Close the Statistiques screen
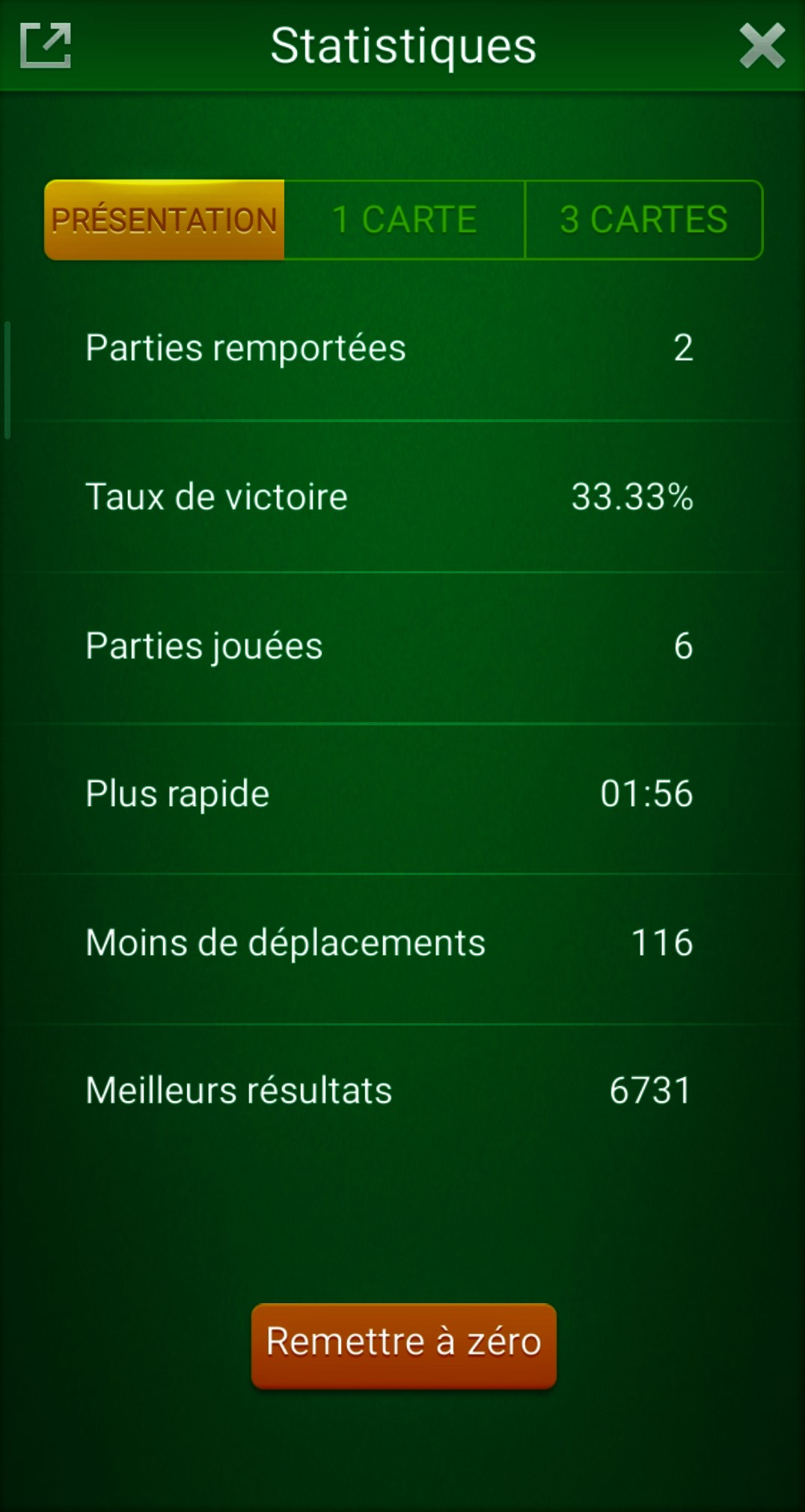This screenshot has height=1512, width=805. [762, 46]
